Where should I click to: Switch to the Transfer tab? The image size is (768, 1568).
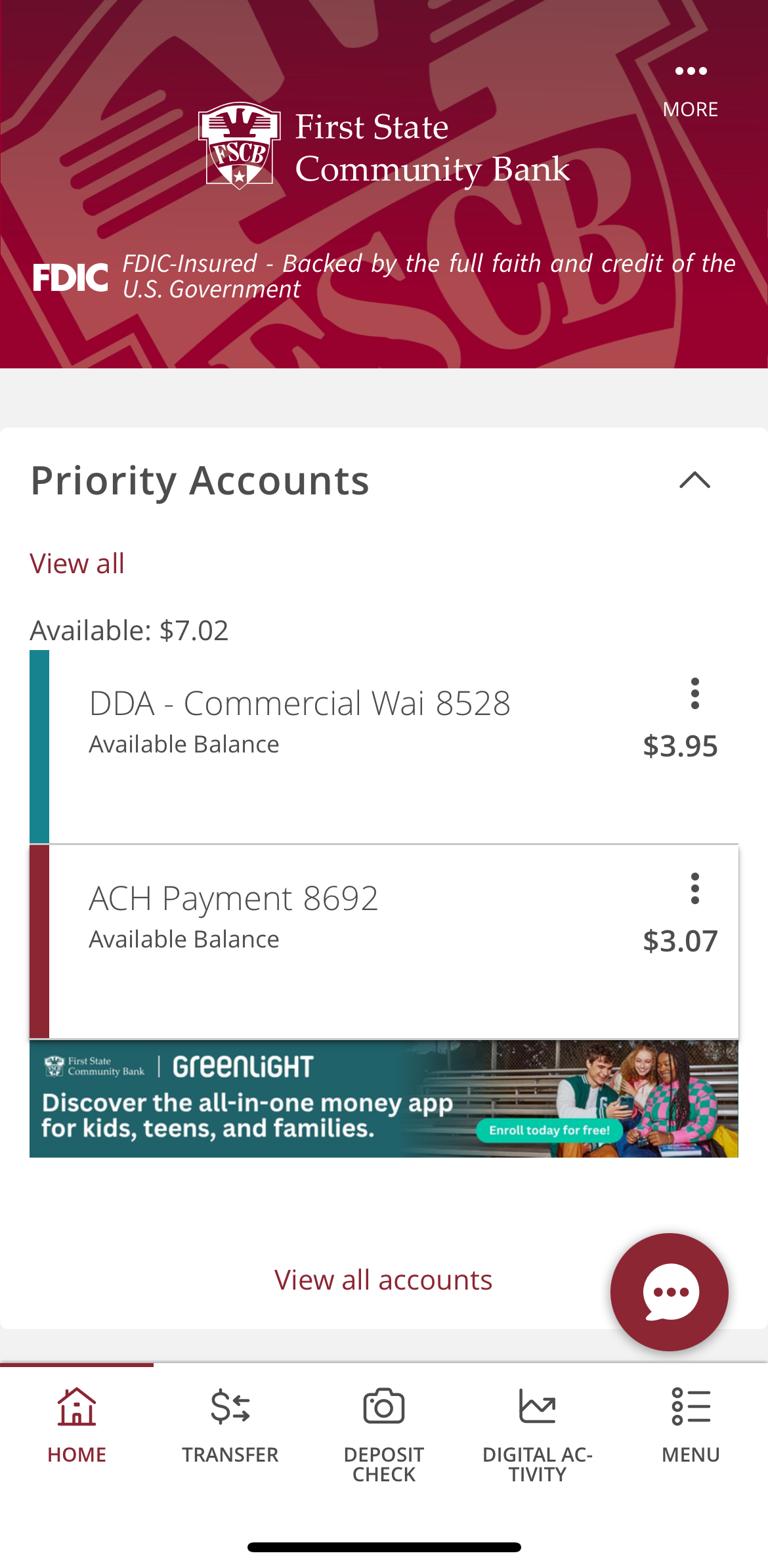(230, 1428)
